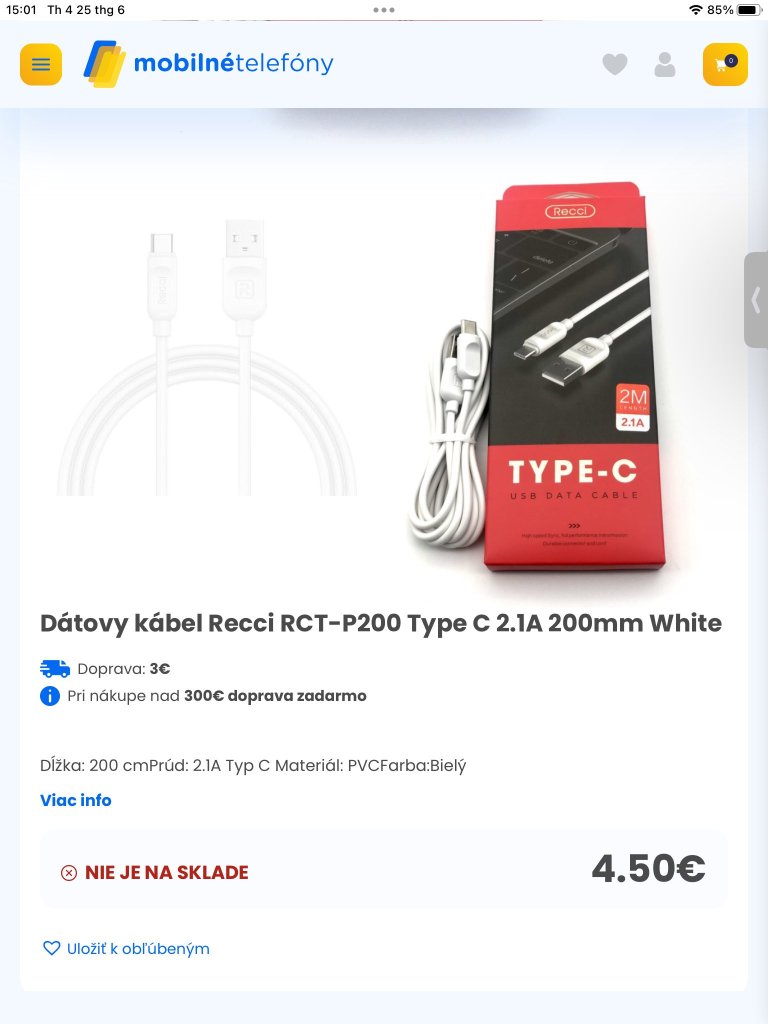Image resolution: width=768 pixels, height=1024 pixels.
Task: Expand the Viac info link
Action: click(x=76, y=800)
